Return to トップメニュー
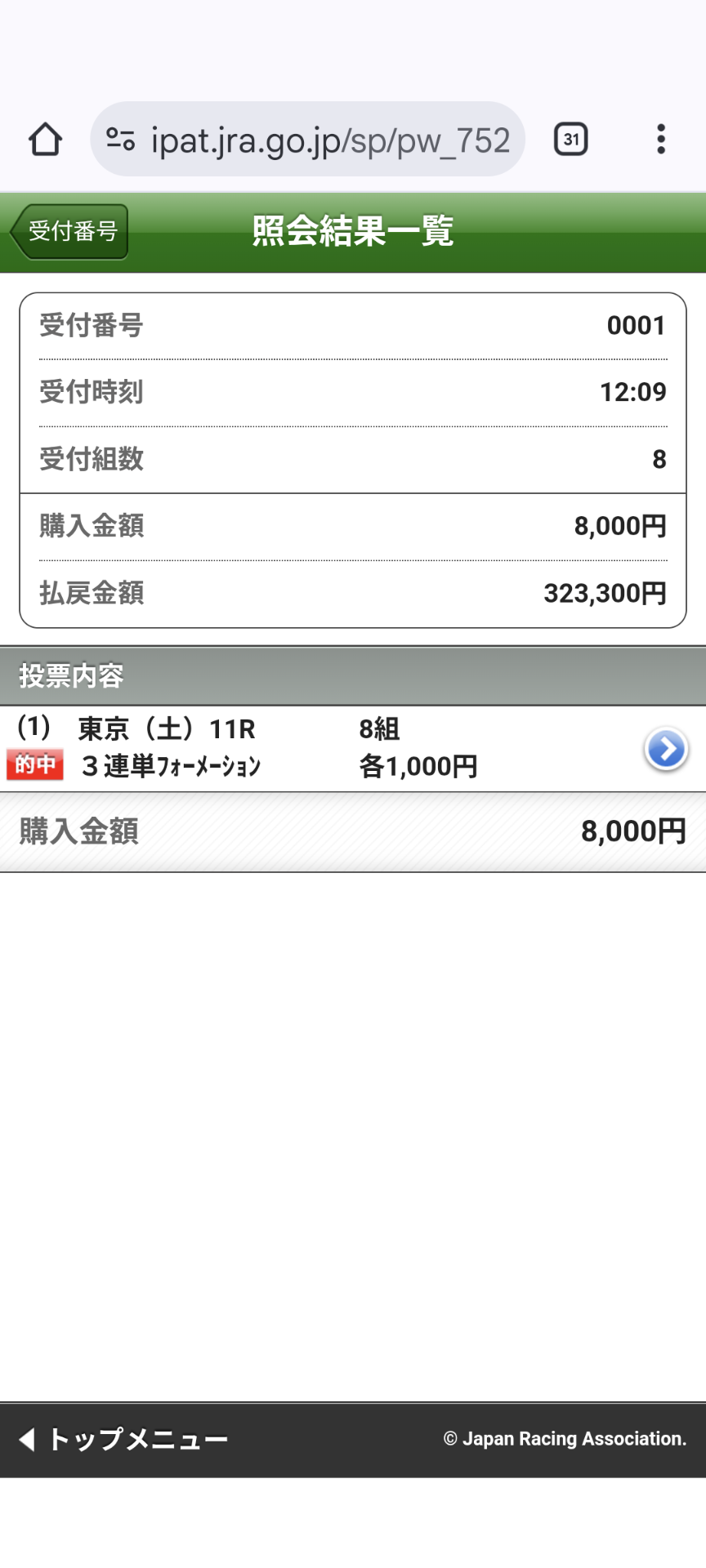This screenshot has height=1568, width=706. 124,1439
